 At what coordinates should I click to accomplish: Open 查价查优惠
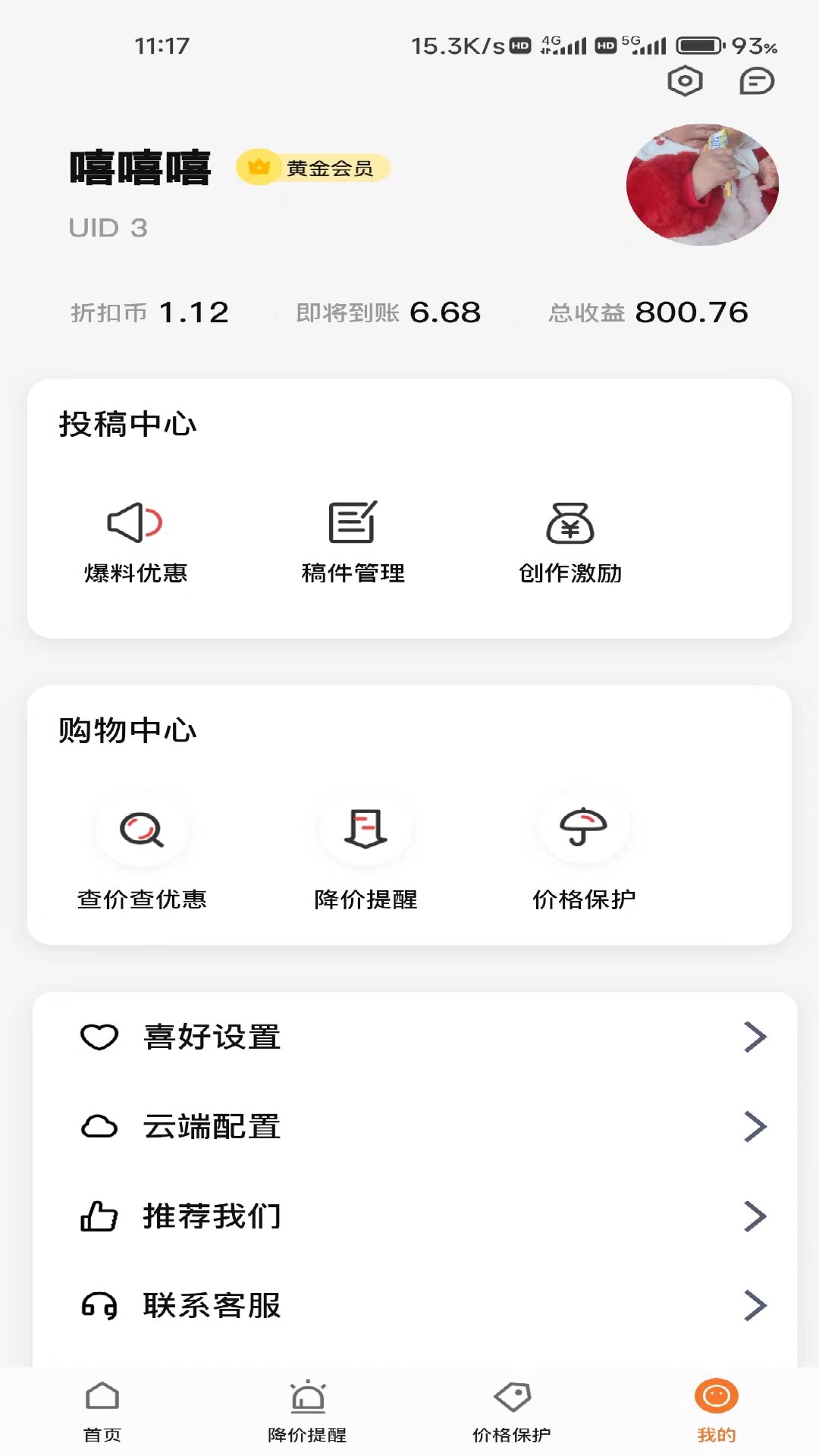(142, 851)
